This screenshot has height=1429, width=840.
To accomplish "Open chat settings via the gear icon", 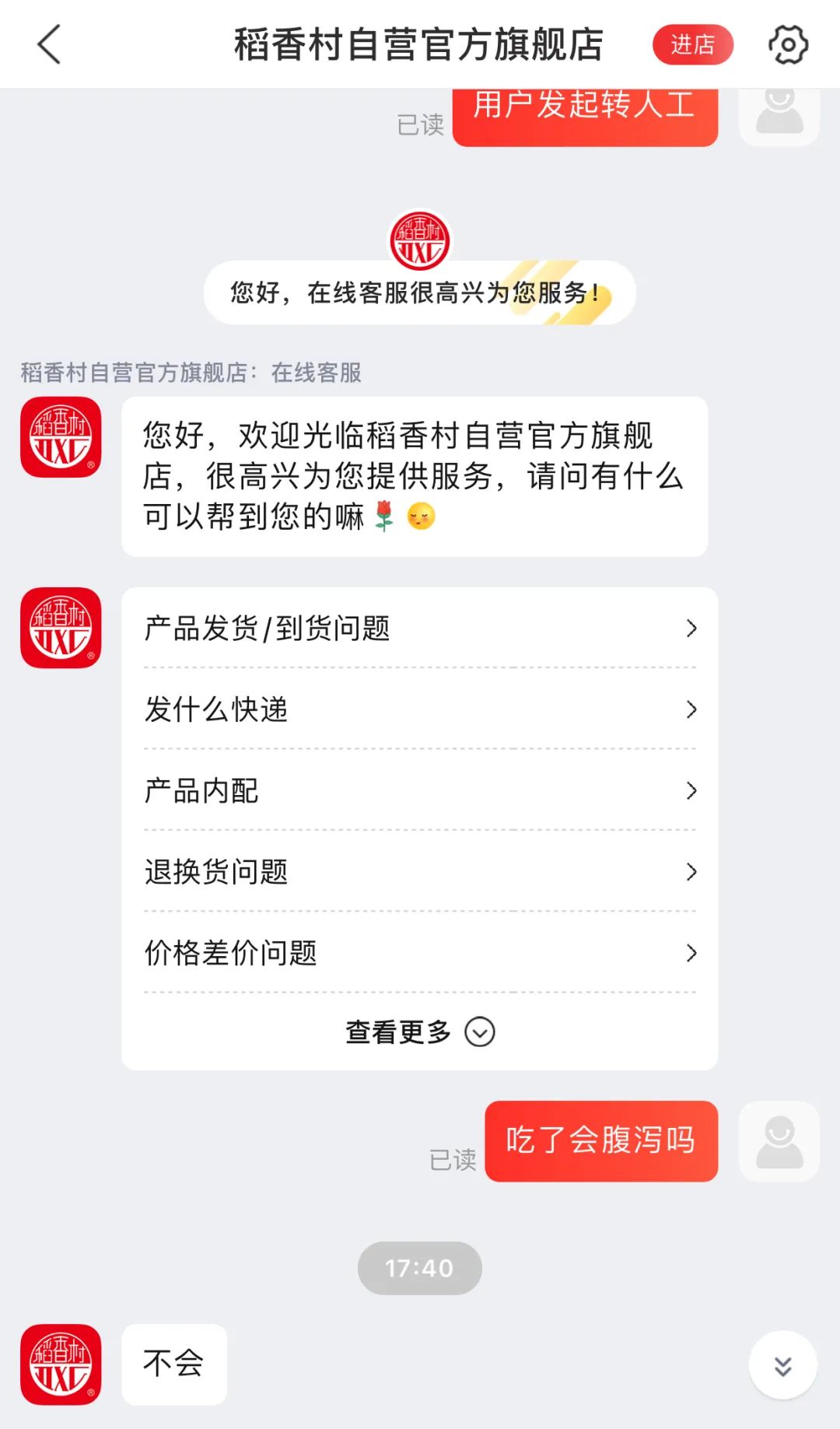I will (x=788, y=44).
